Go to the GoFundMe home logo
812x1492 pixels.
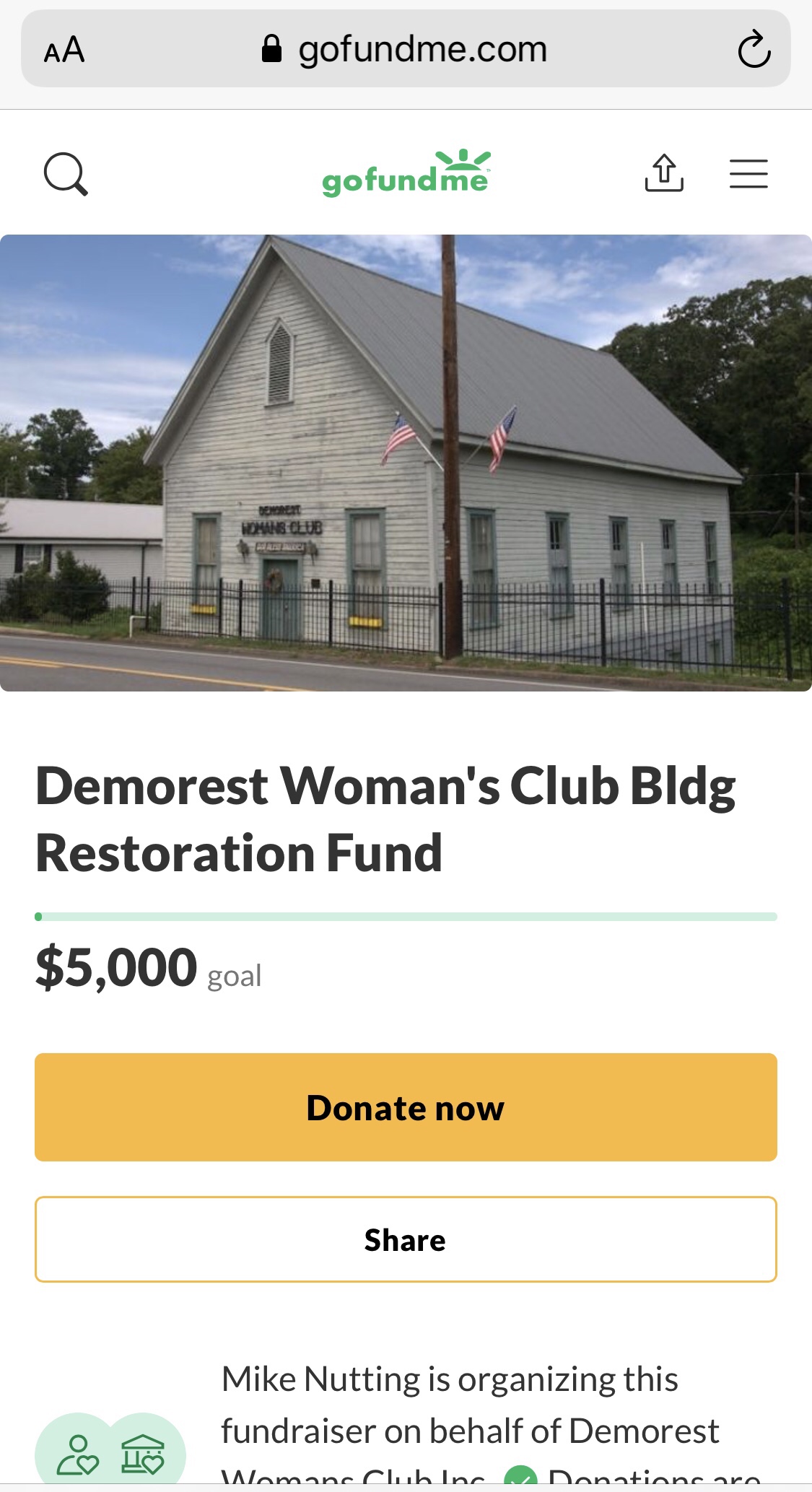(406, 174)
